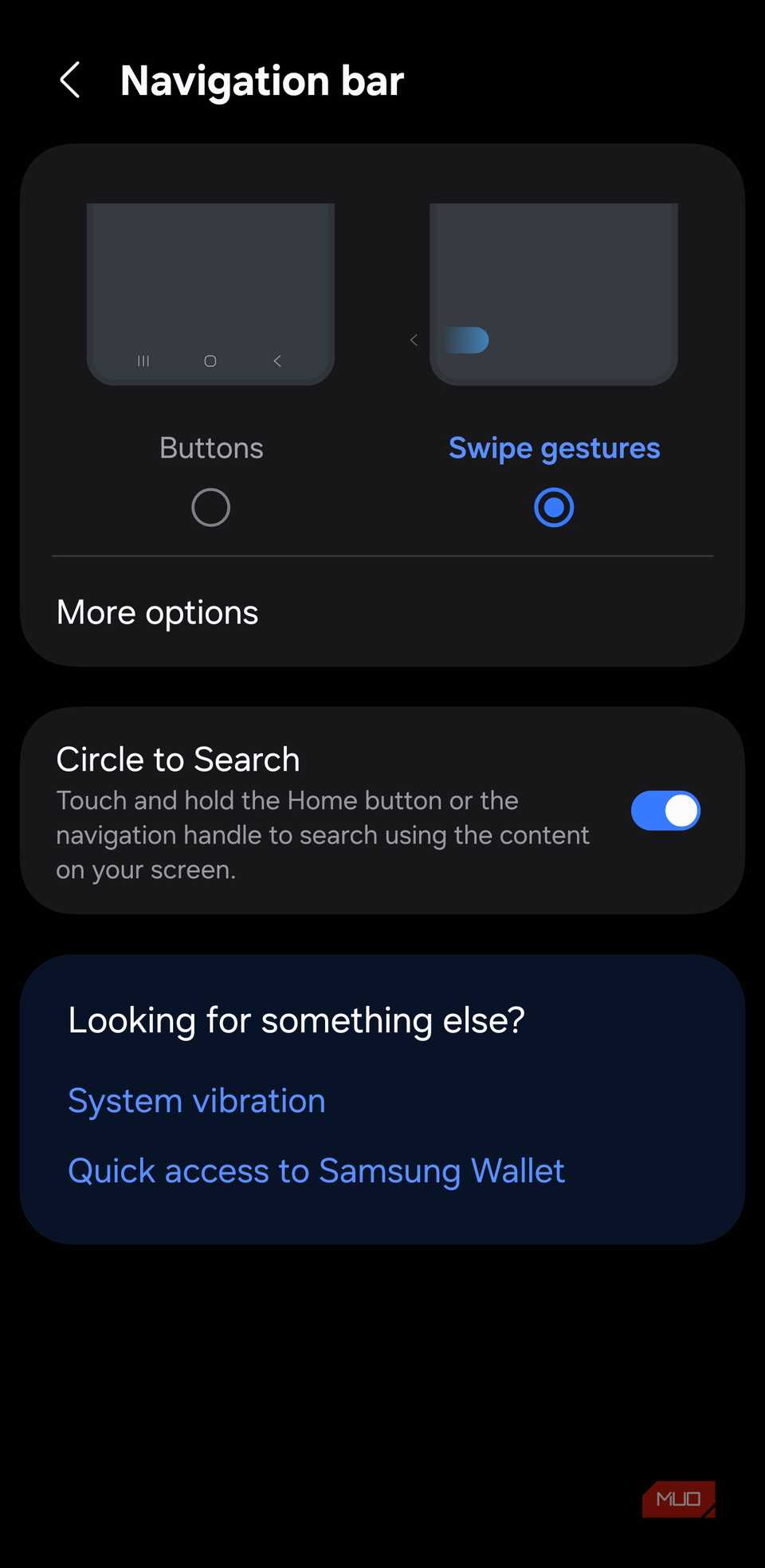Tap the Back icon in the Buttons preview
Screen dimensions: 765x1568
(277, 360)
